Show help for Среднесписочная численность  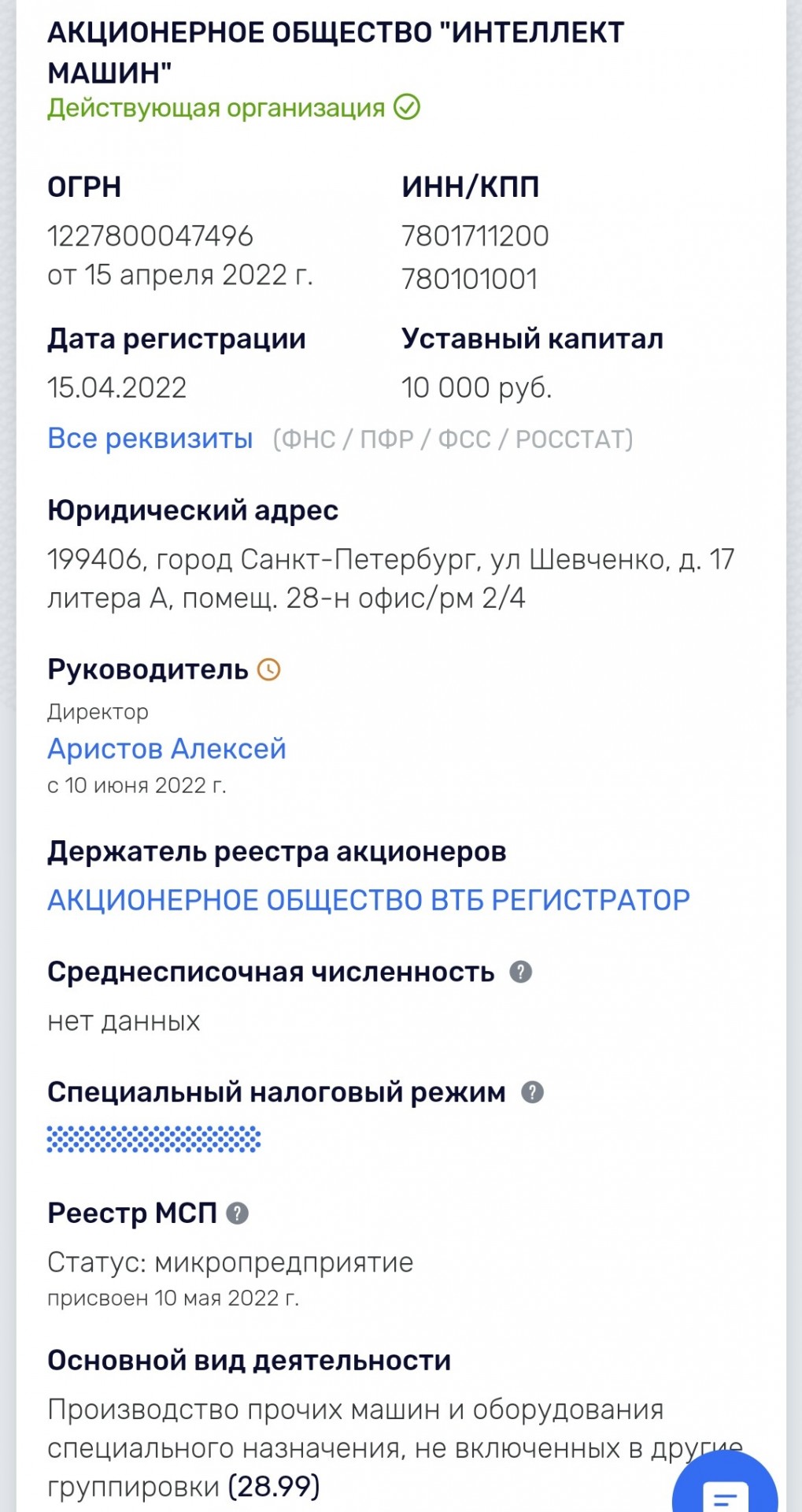[x=521, y=972]
